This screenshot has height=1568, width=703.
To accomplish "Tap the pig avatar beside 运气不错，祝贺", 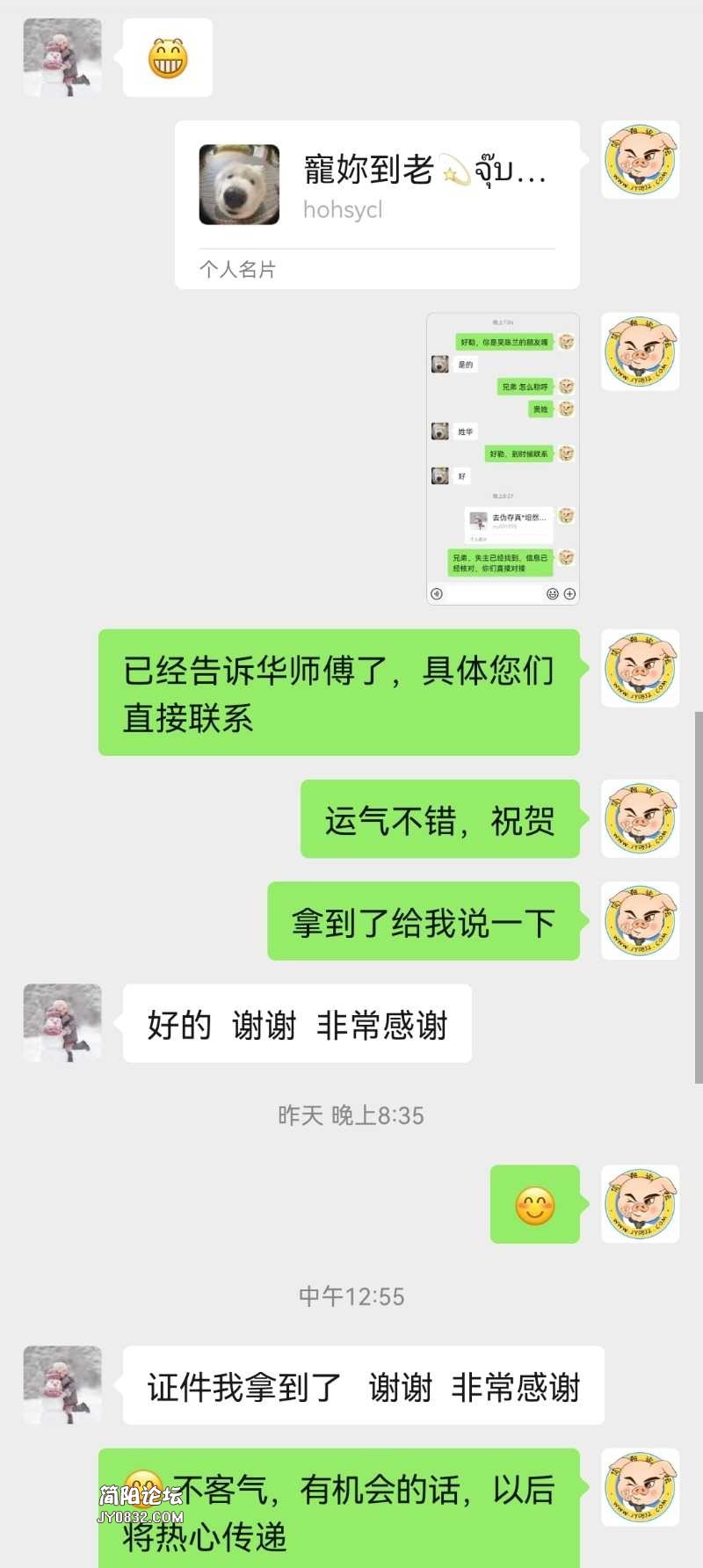I will point(640,818).
